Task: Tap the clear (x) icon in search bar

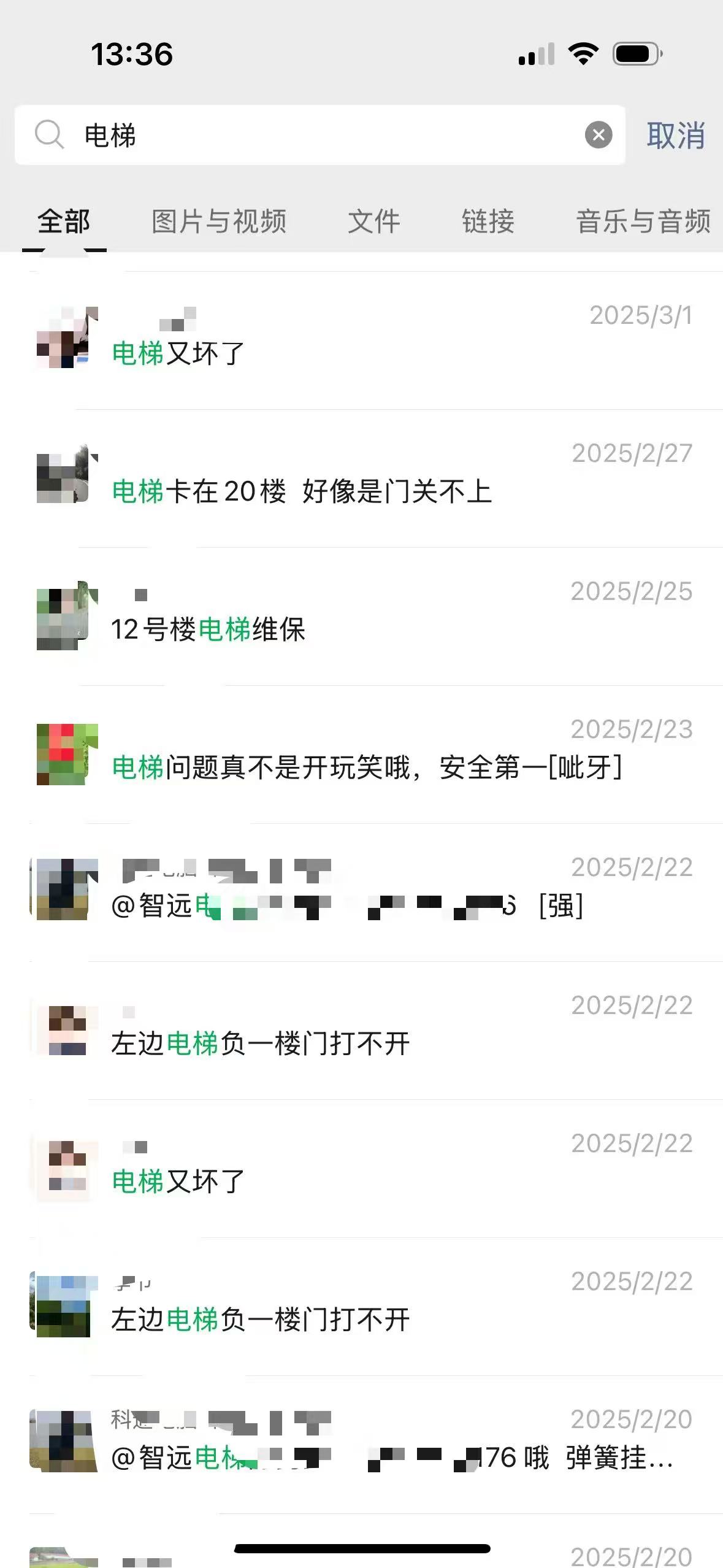Action: pyautogui.click(x=598, y=135)
